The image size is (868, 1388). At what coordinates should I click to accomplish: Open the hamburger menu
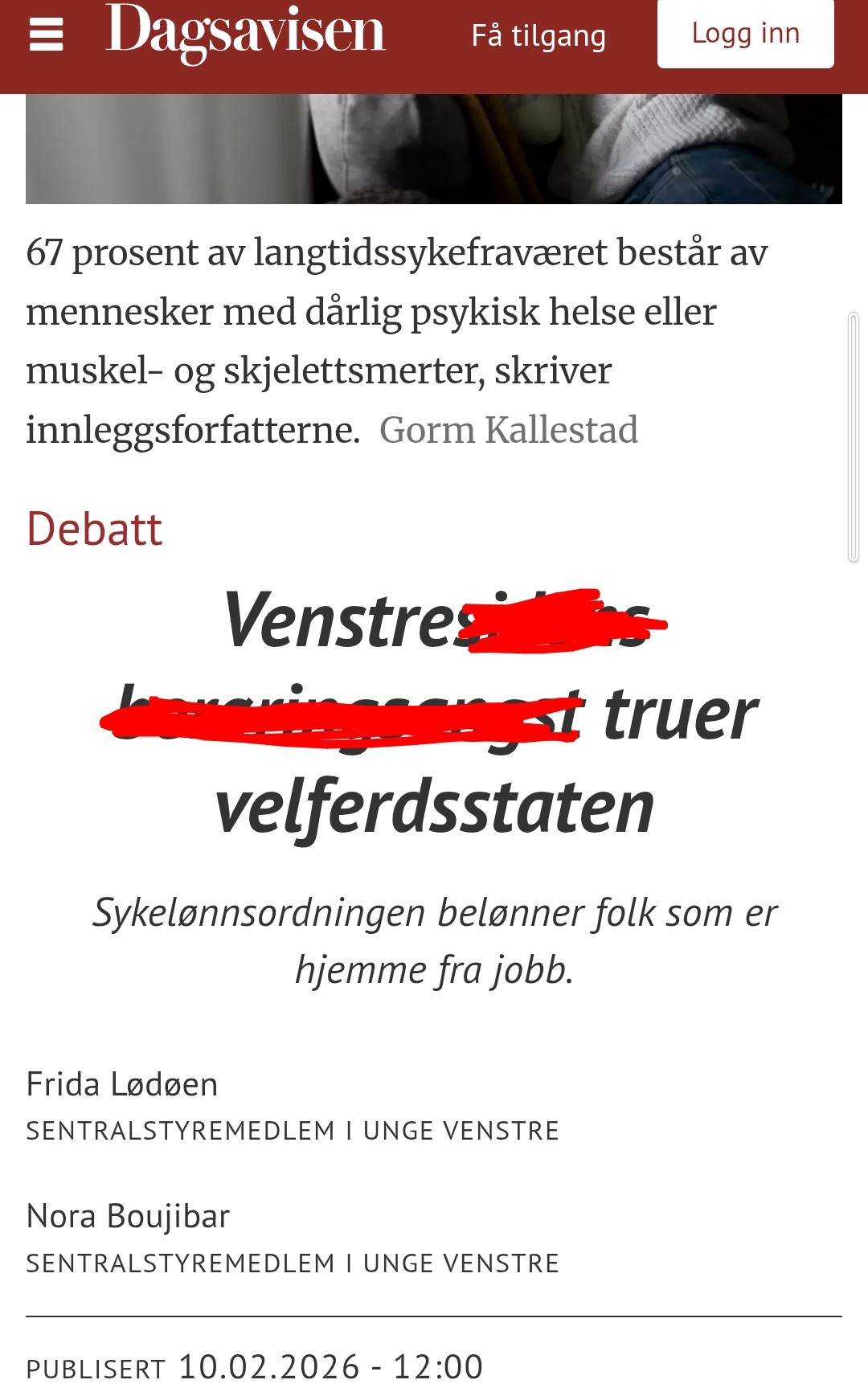pos(46,35)
